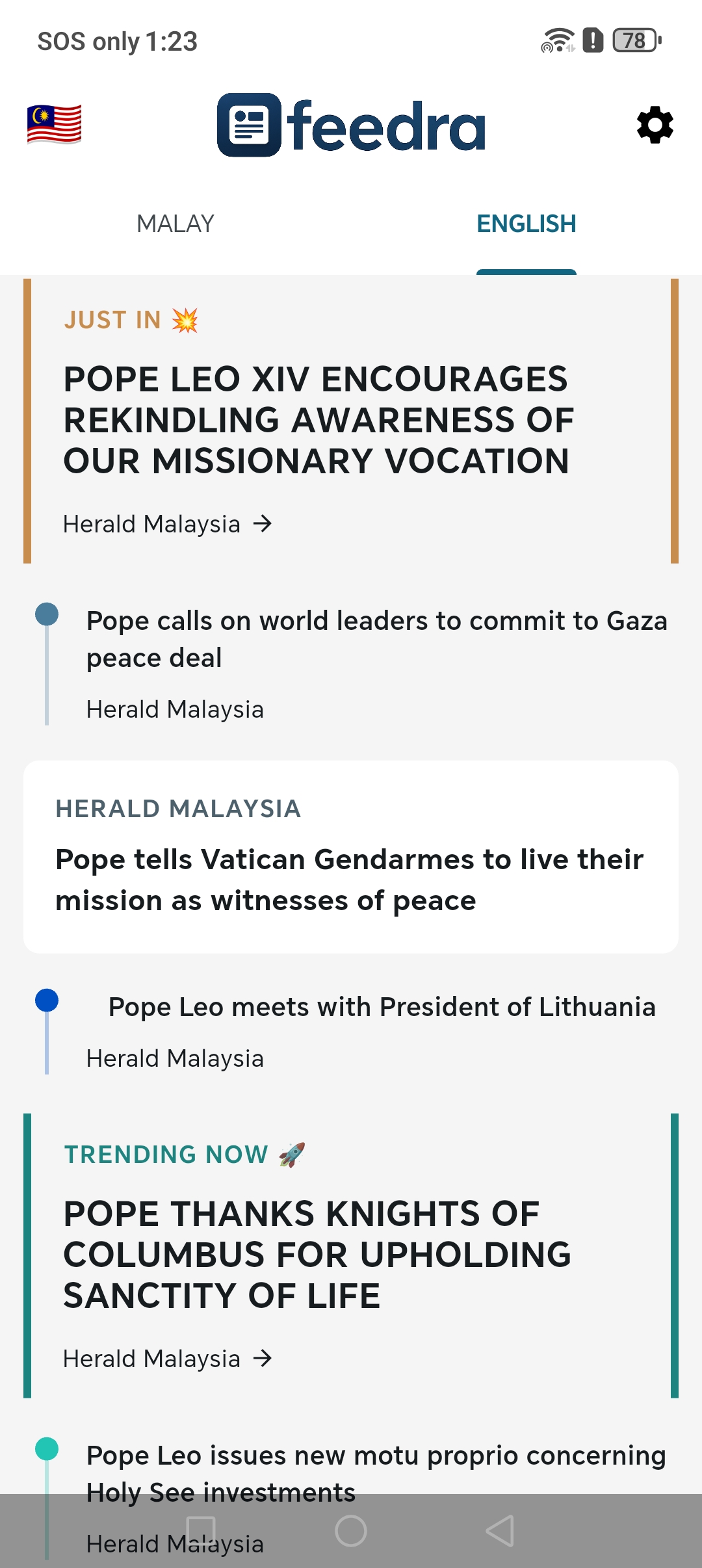Tap the battery indicator showing 78
Screen dimensions: 702x1568
pos(633,41)
